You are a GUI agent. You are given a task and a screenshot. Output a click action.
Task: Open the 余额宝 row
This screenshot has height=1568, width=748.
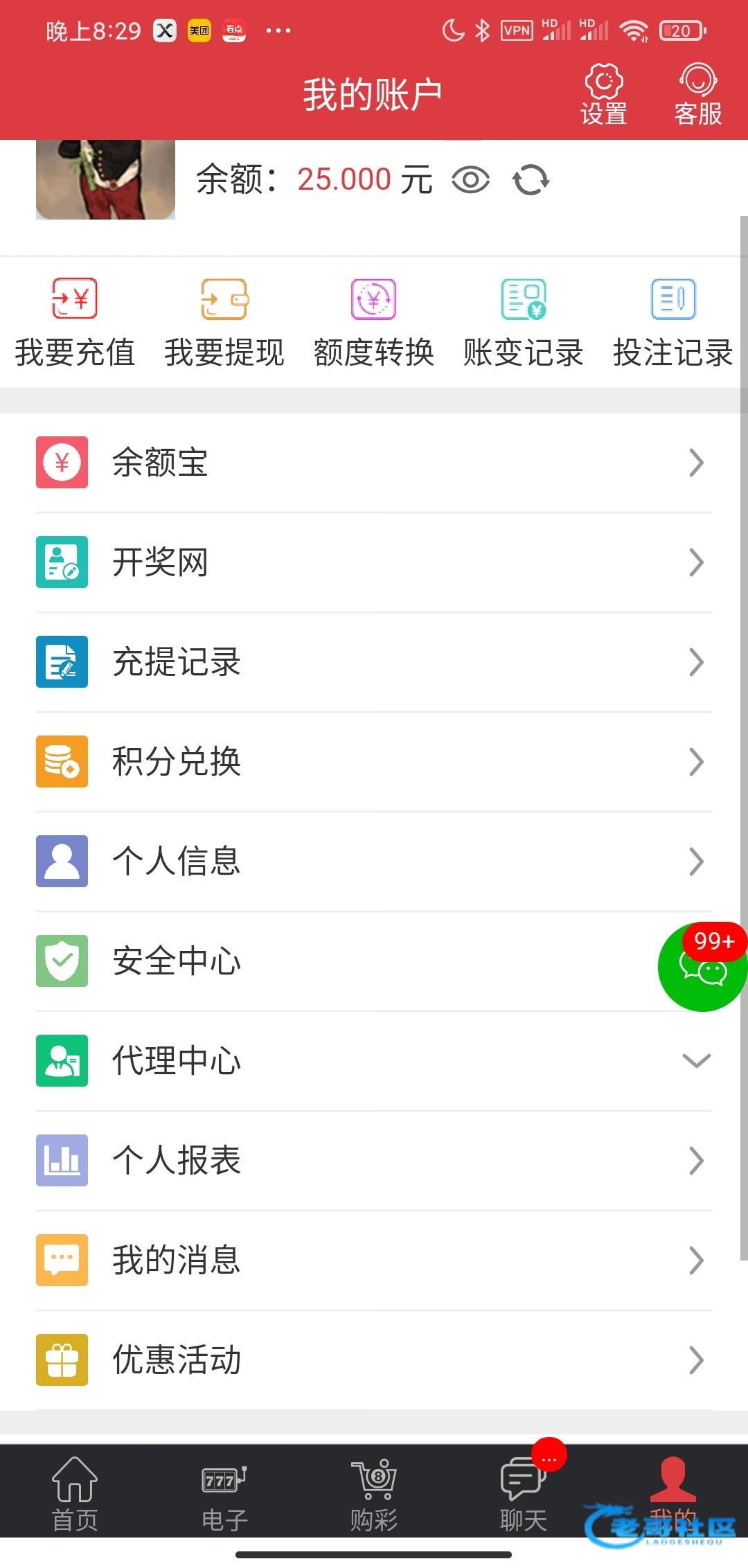pos(374,463)
